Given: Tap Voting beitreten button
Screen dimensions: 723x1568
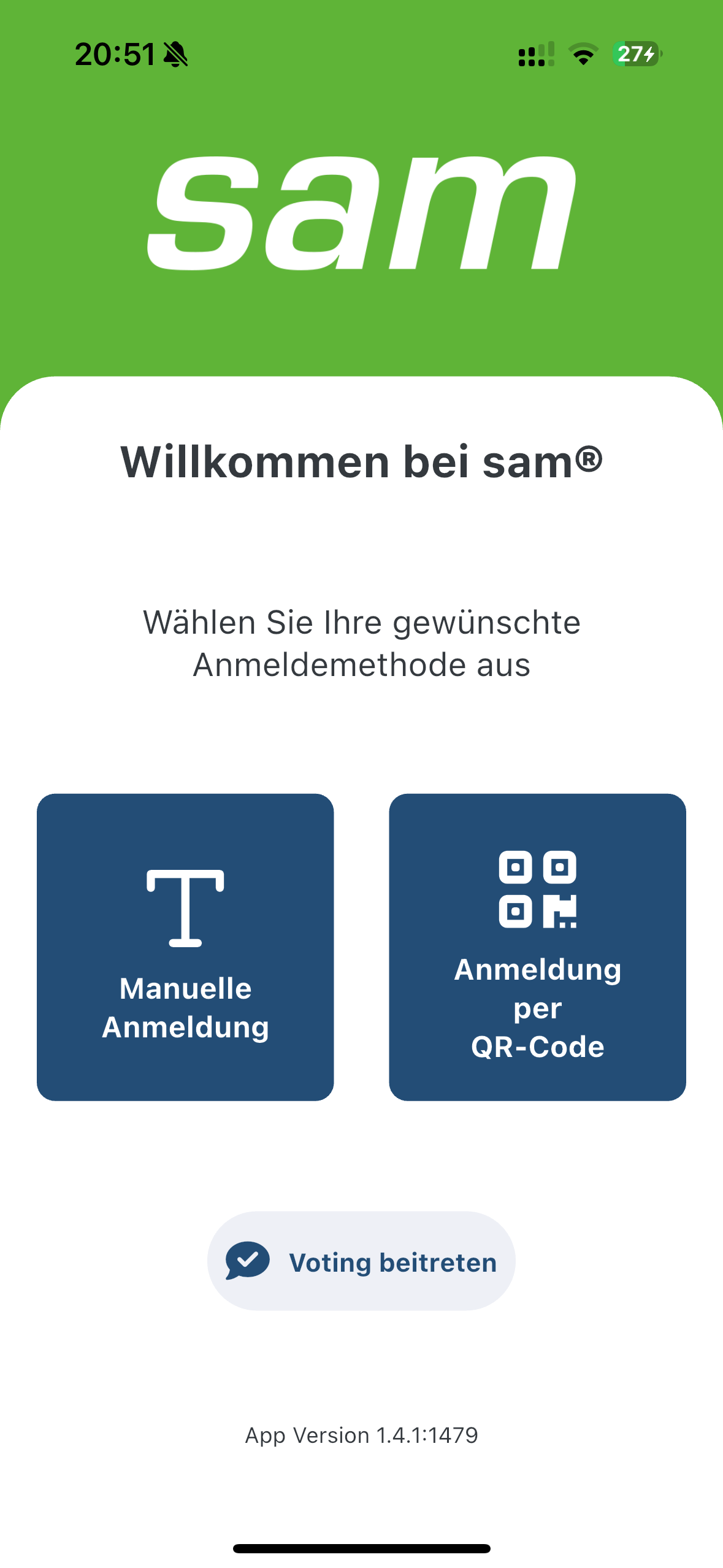Looking at the screenshot, I should click(361, 1261).
